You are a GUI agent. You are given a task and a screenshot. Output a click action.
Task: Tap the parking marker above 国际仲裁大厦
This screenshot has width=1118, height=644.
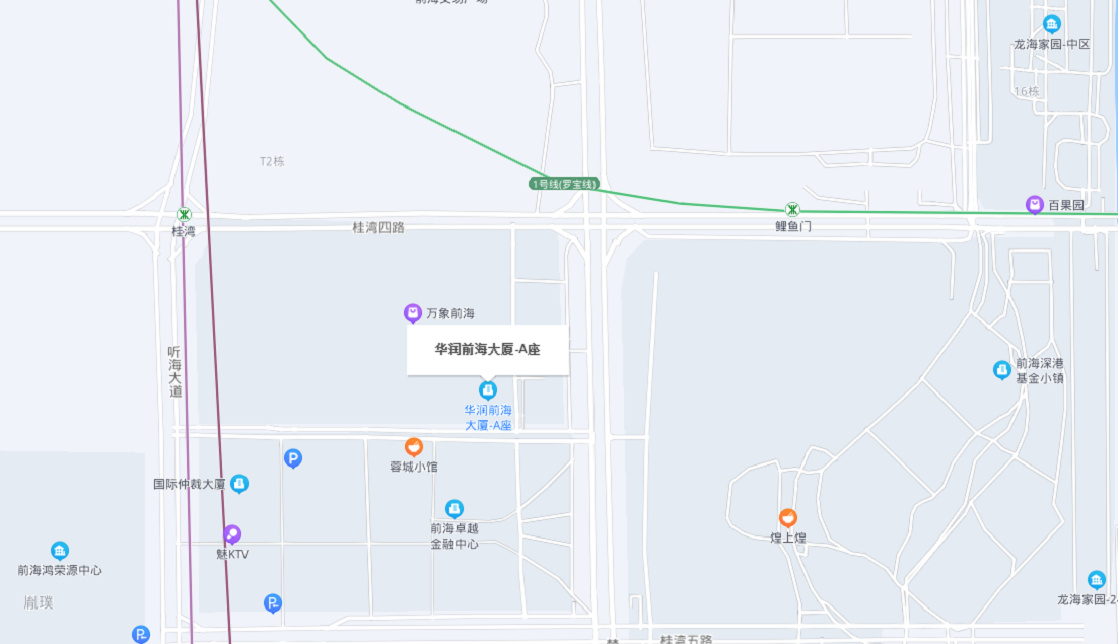point(293,459)
